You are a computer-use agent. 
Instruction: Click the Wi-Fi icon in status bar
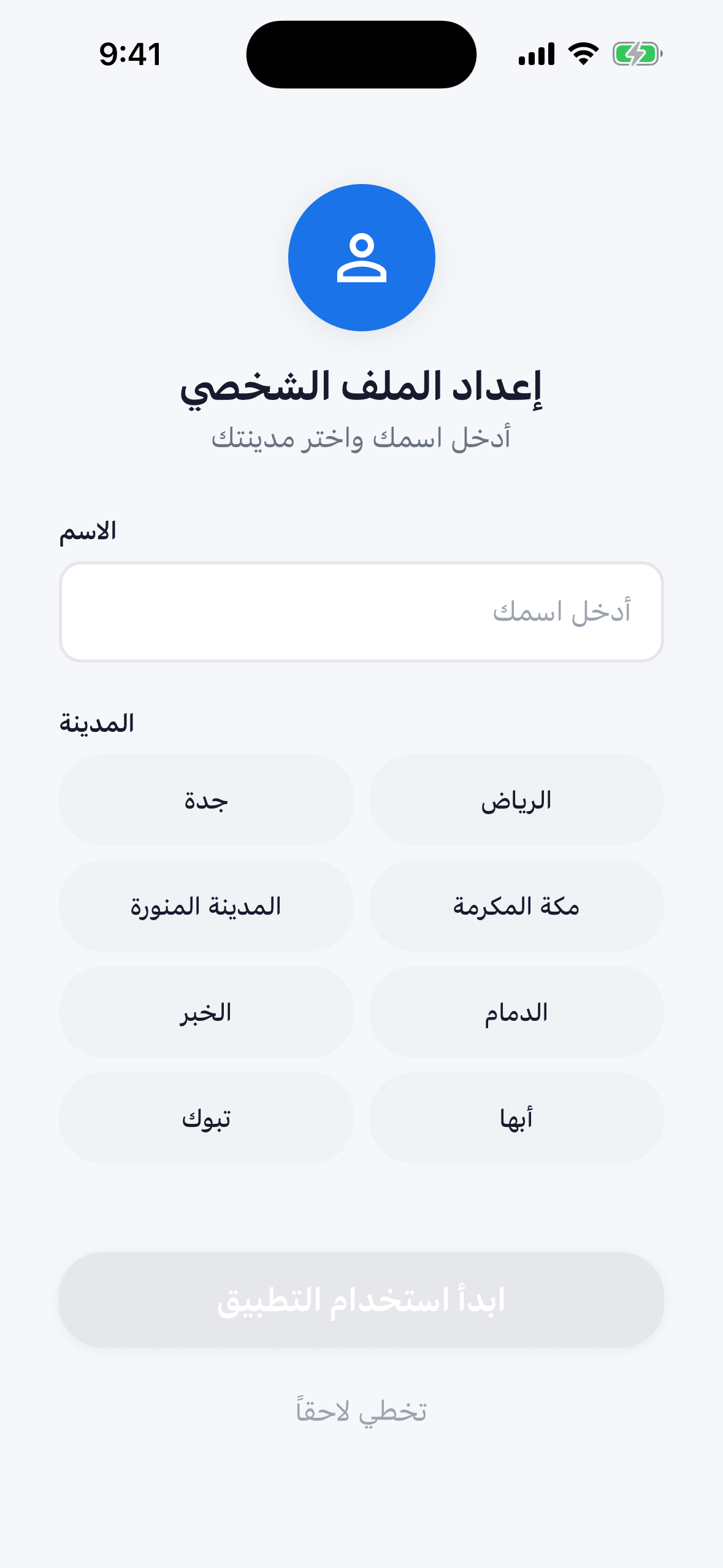[580, 54]
